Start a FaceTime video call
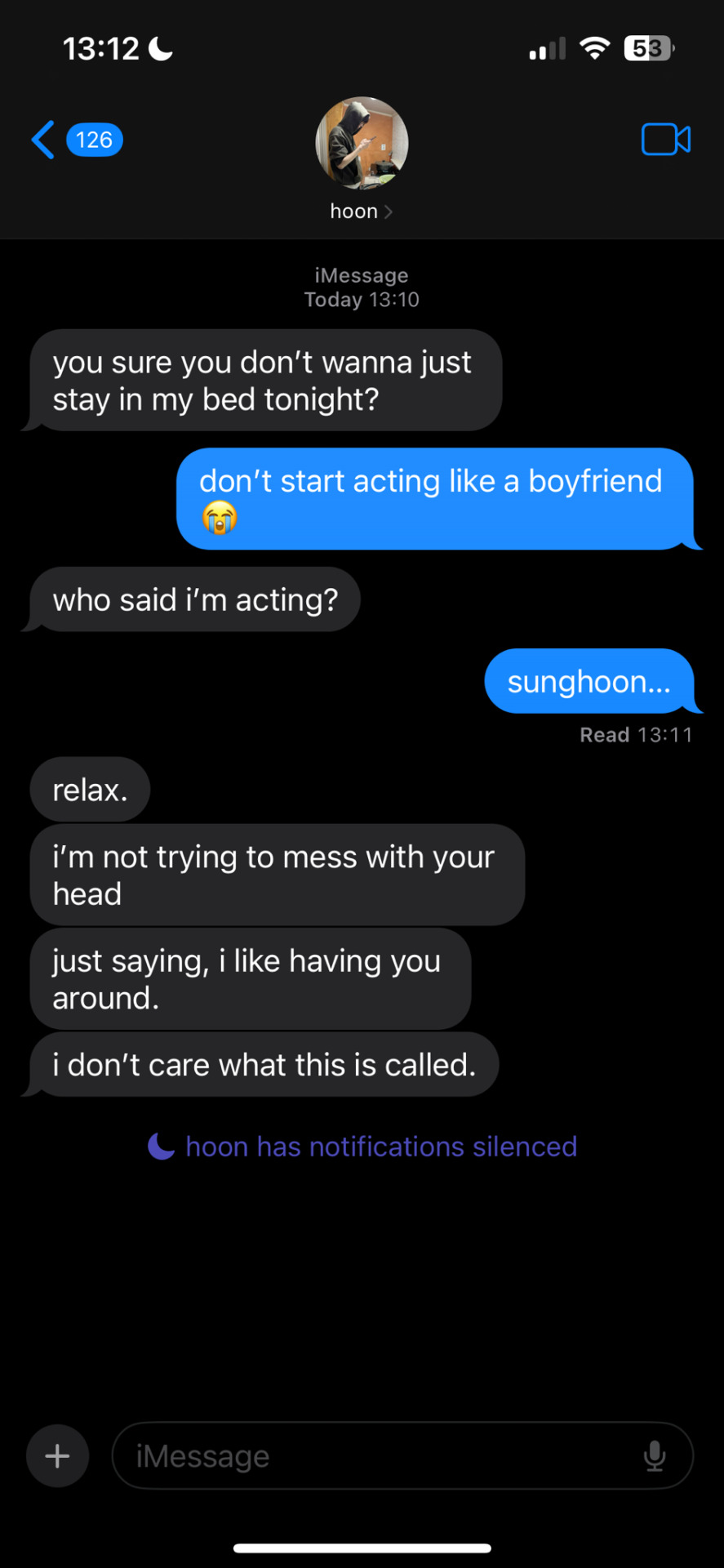Screen dimensions: 724x1568 665,140
